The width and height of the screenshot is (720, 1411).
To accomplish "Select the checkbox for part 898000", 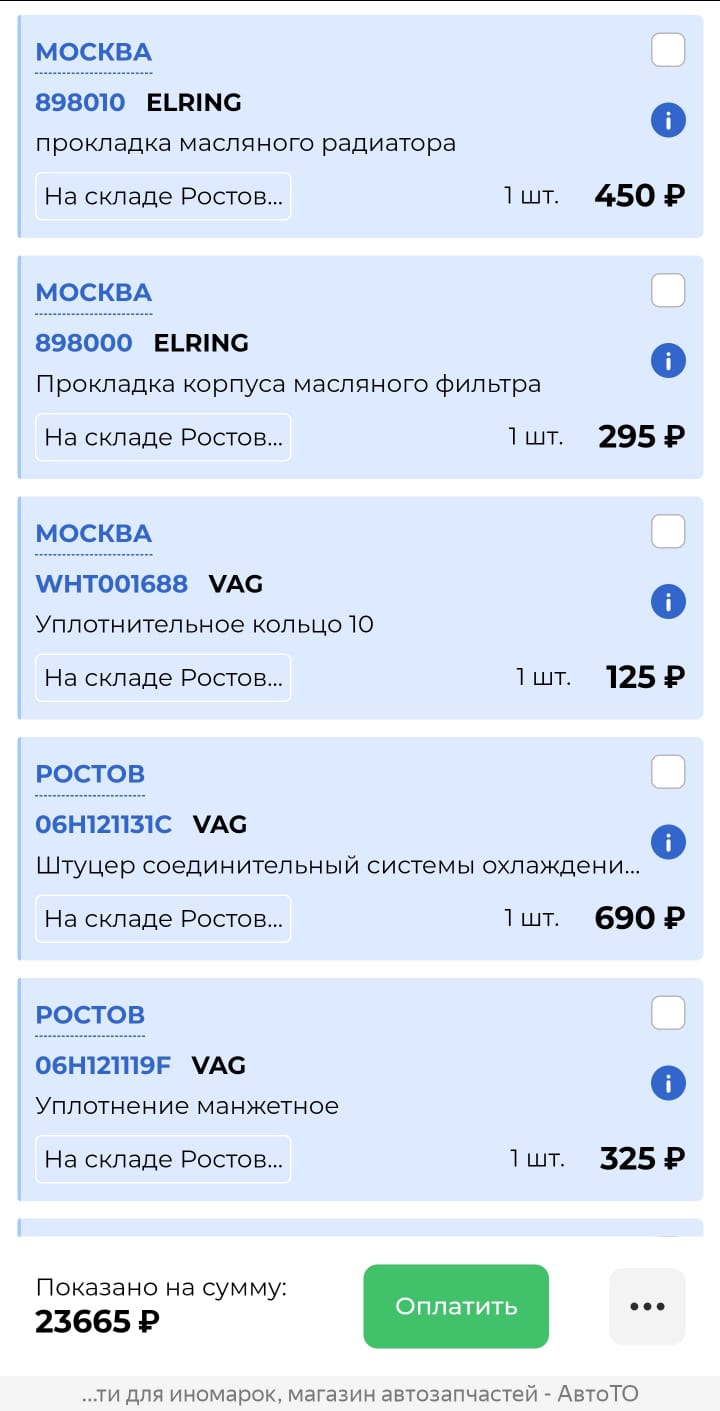I will tap(668, 291).
